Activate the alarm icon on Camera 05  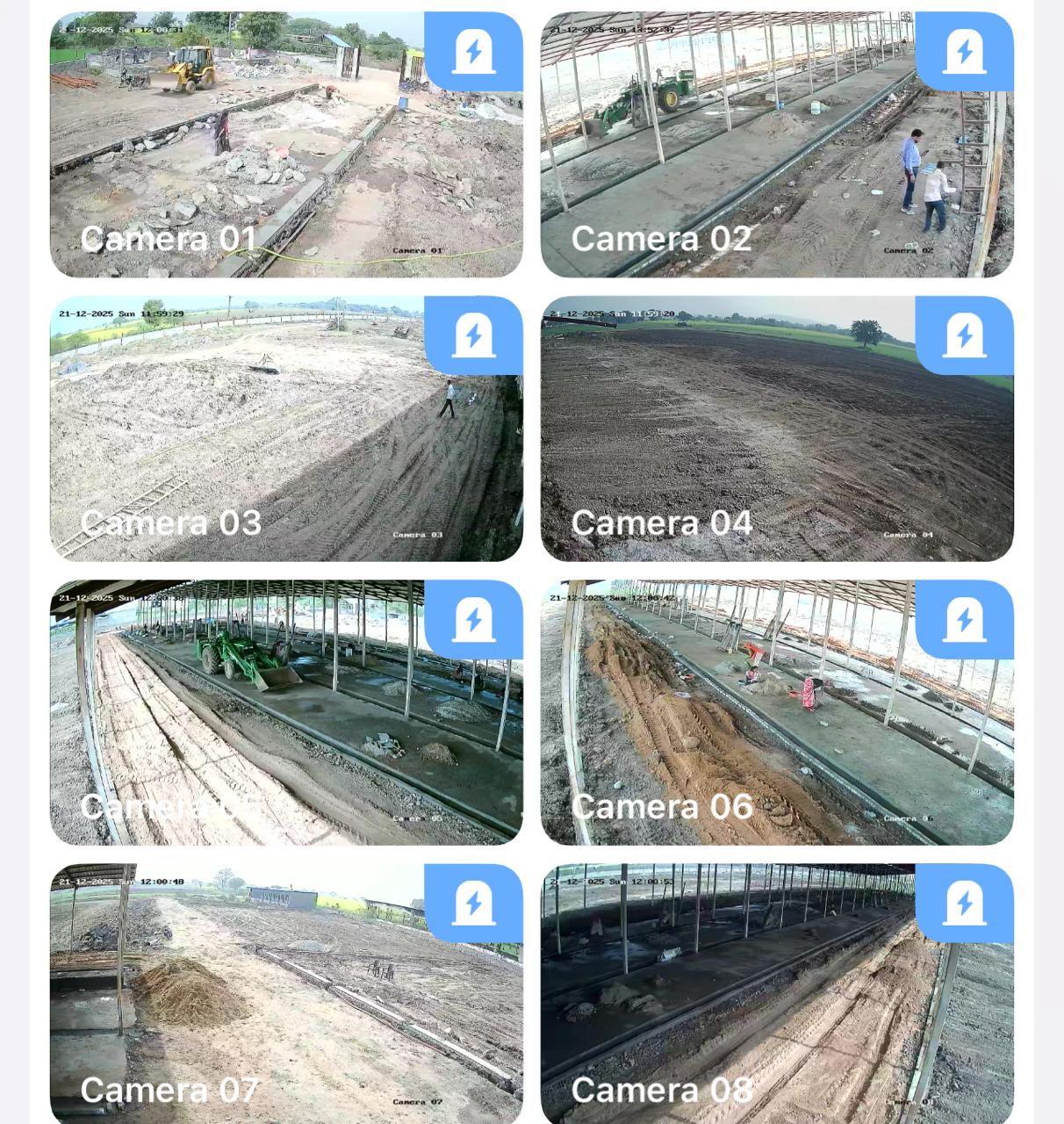pyautogui.click(x=474, y=619)
